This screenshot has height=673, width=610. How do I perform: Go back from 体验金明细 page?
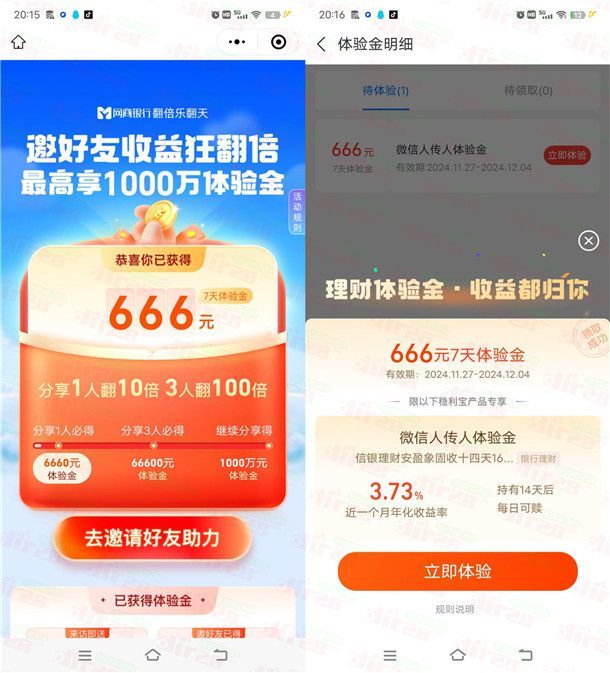(321, 44)
